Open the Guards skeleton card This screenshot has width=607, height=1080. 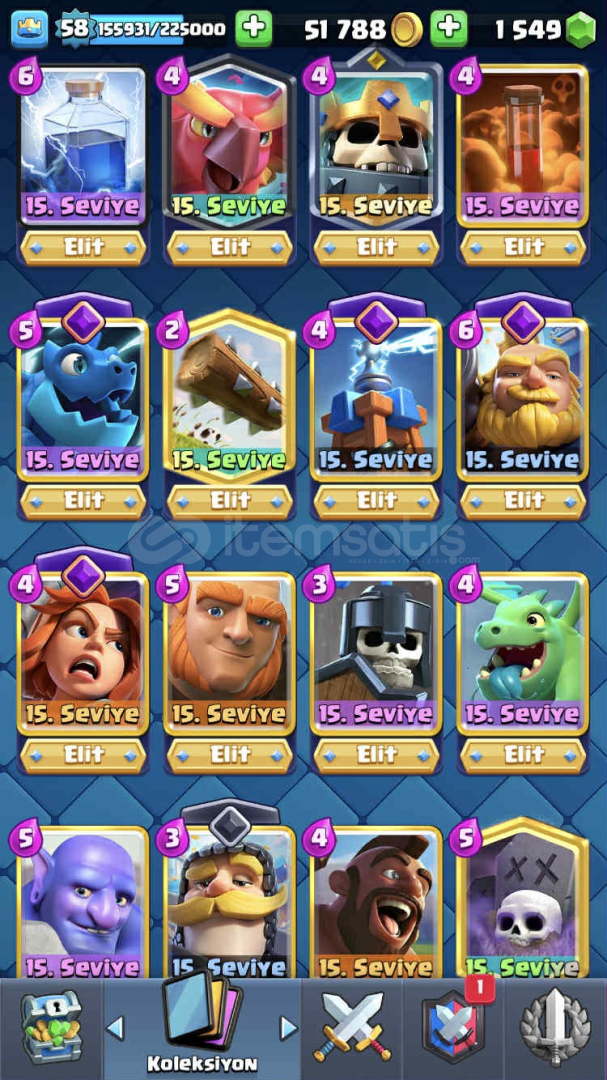[x=376, y=652]
